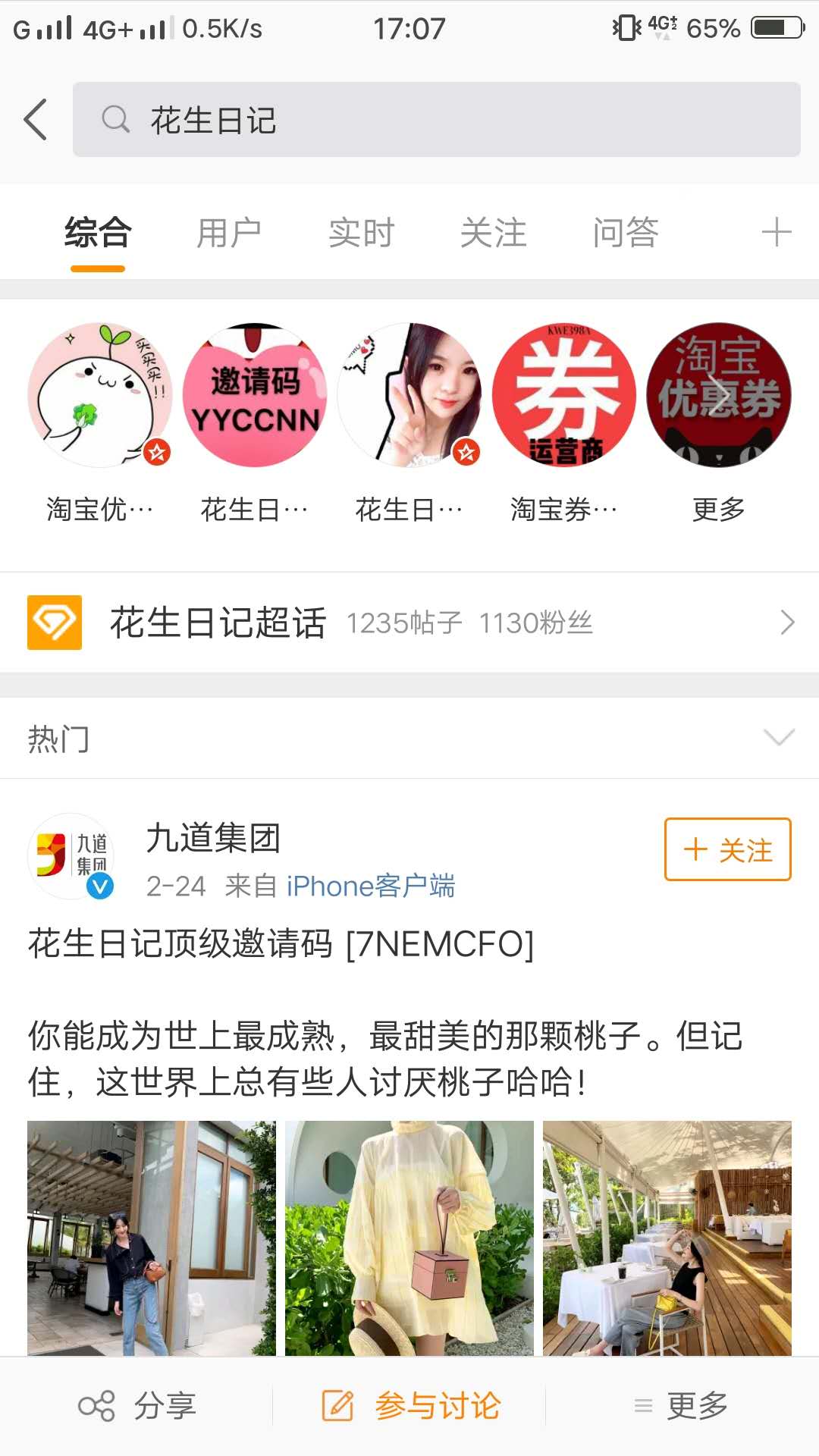Switch to the 问答 tab

(x=626, y=233)
